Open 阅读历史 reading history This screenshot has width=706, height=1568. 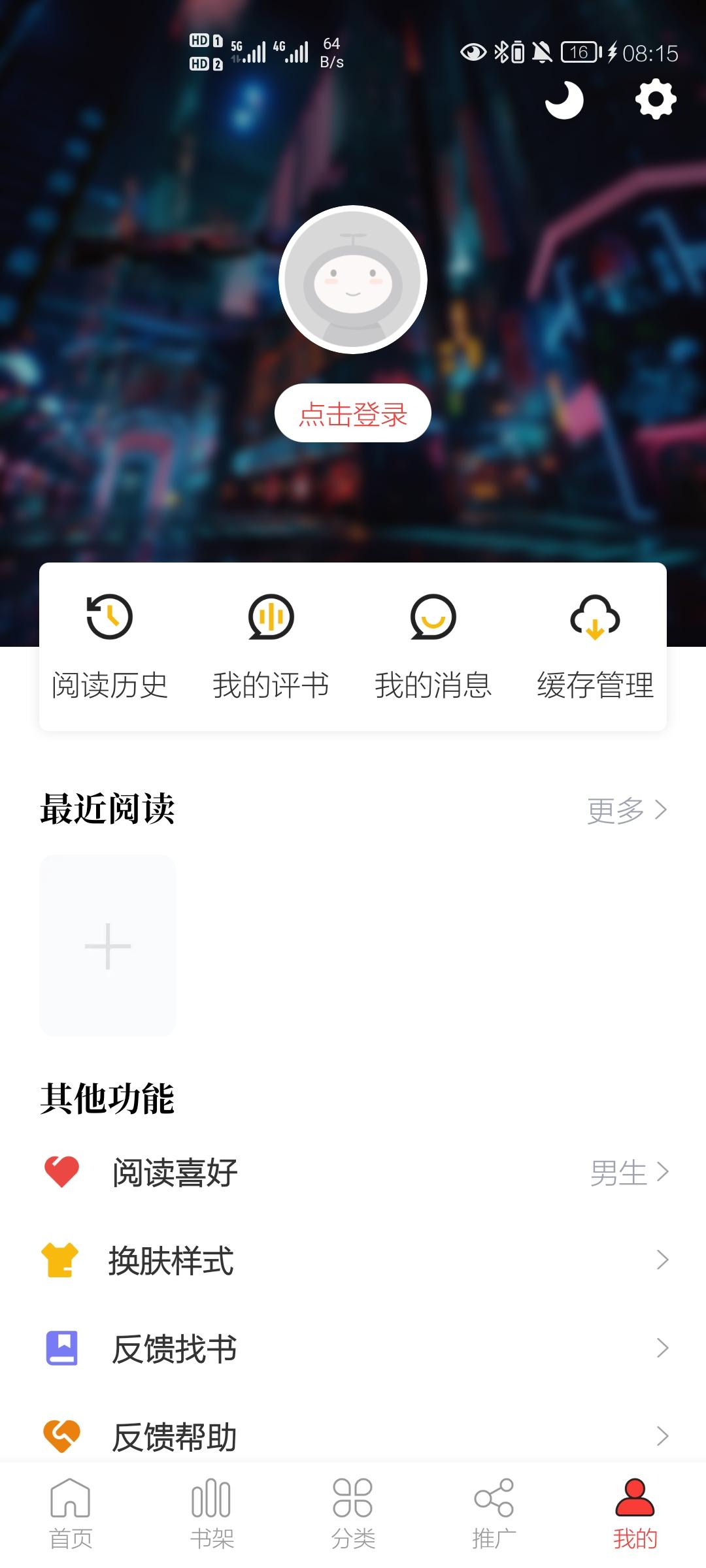point(110,645)
